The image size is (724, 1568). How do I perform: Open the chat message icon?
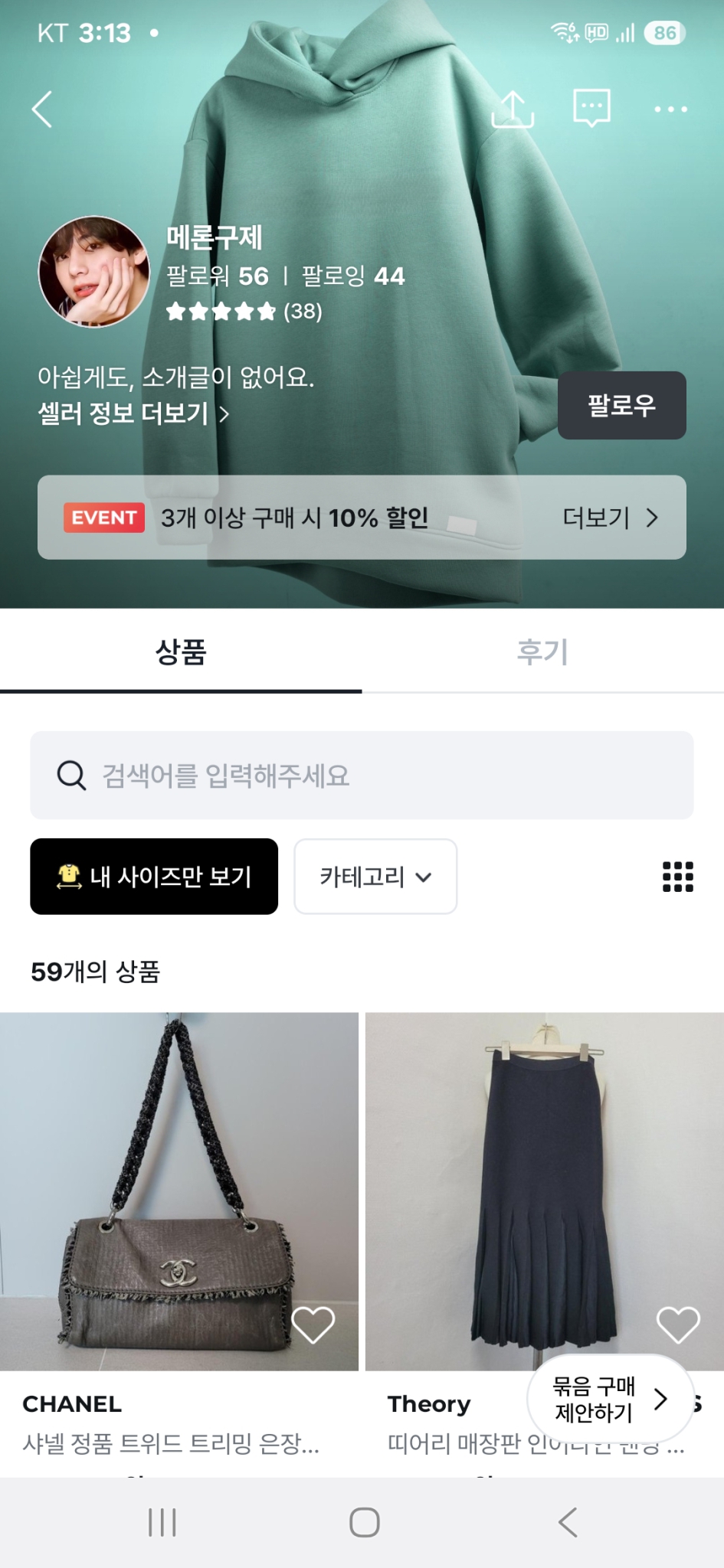tap(590, 109)
